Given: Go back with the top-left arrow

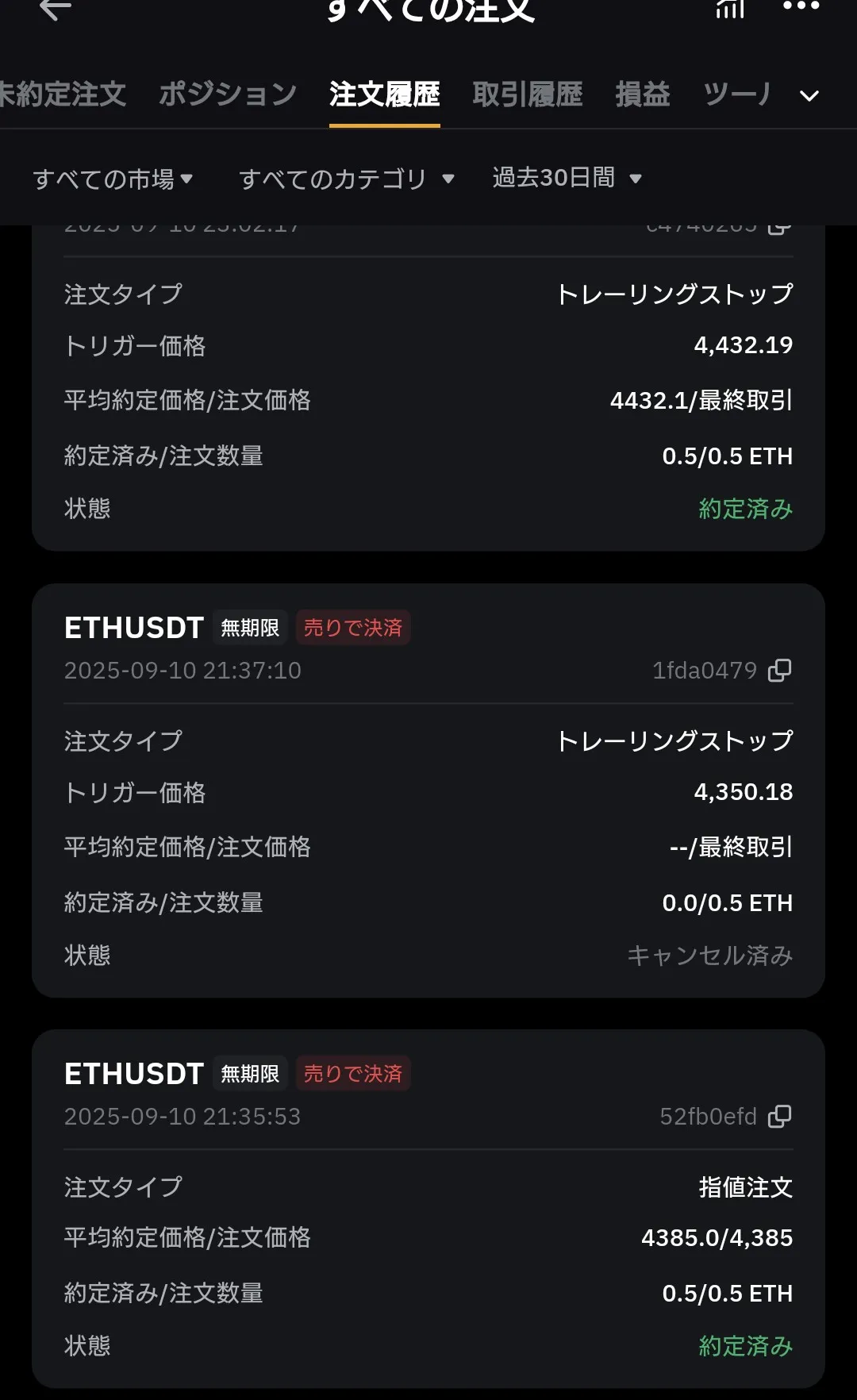Looking at the screenshot, I should 56,8.
